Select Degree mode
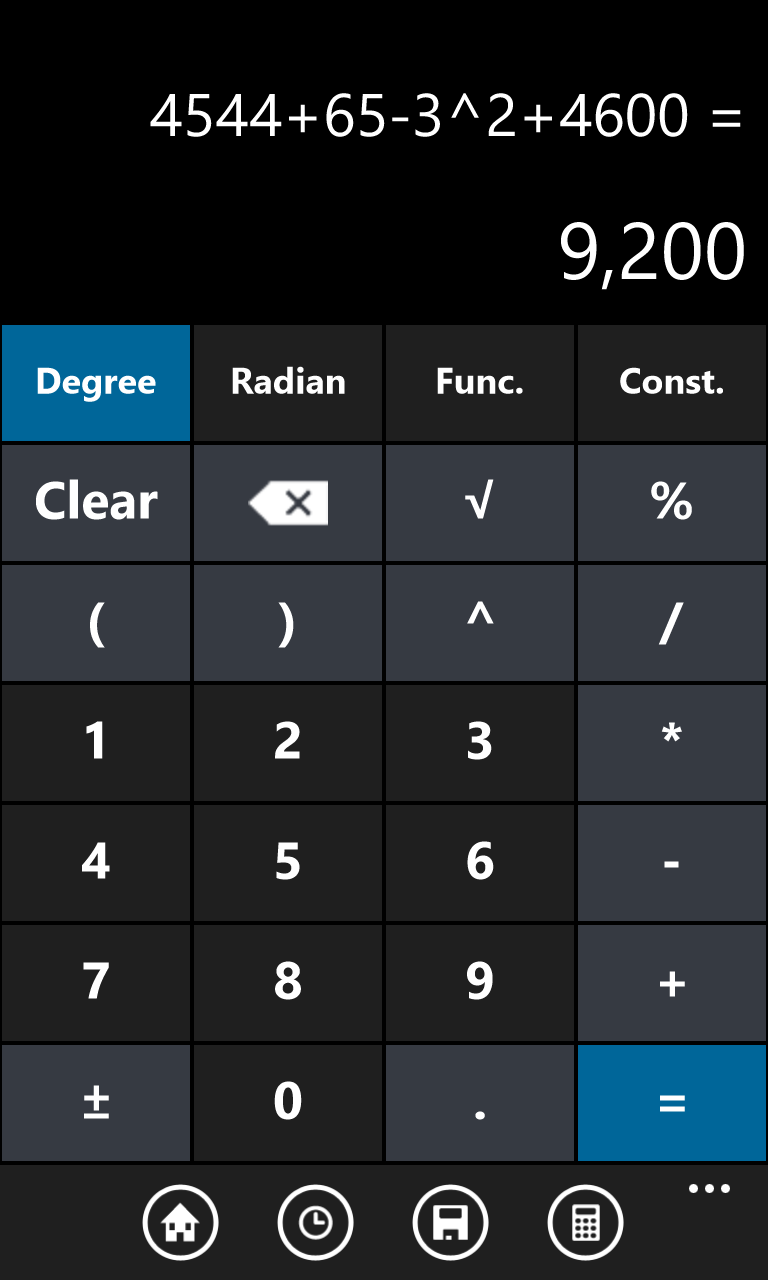Image resolution: width=768 pixels, height=1280 pixels. coord(95,382)
